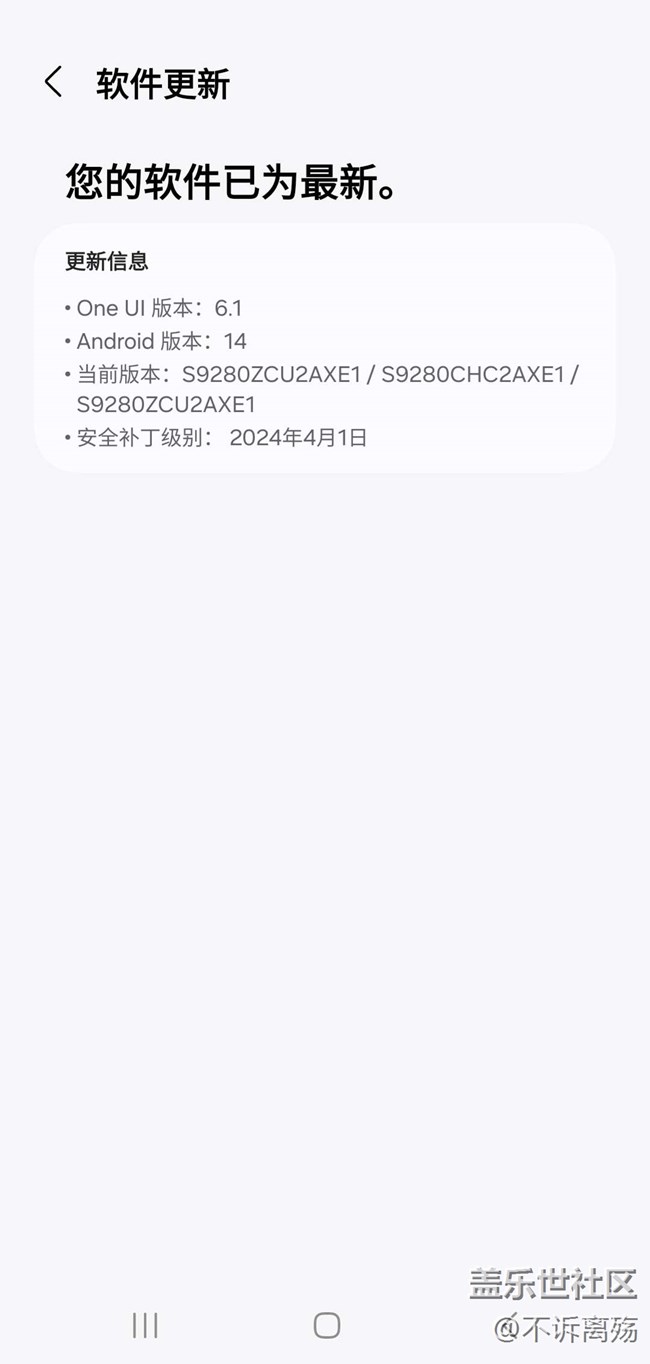This screenshot has width=650, height=1364.
Task: Go back from the 软件更新 screen
Action: 54,83
